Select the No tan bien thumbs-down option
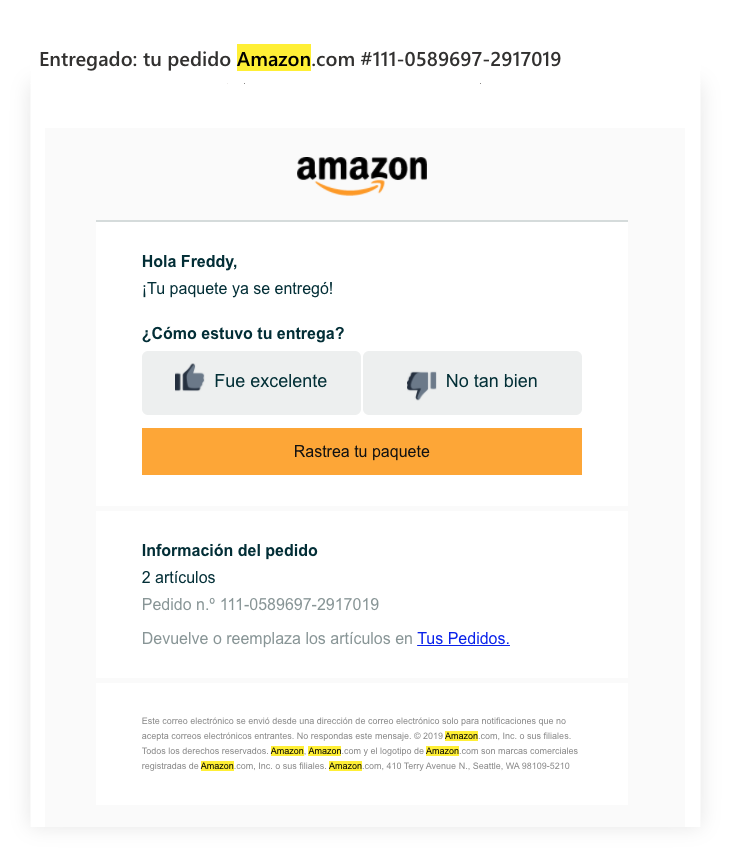 point(472,382)
